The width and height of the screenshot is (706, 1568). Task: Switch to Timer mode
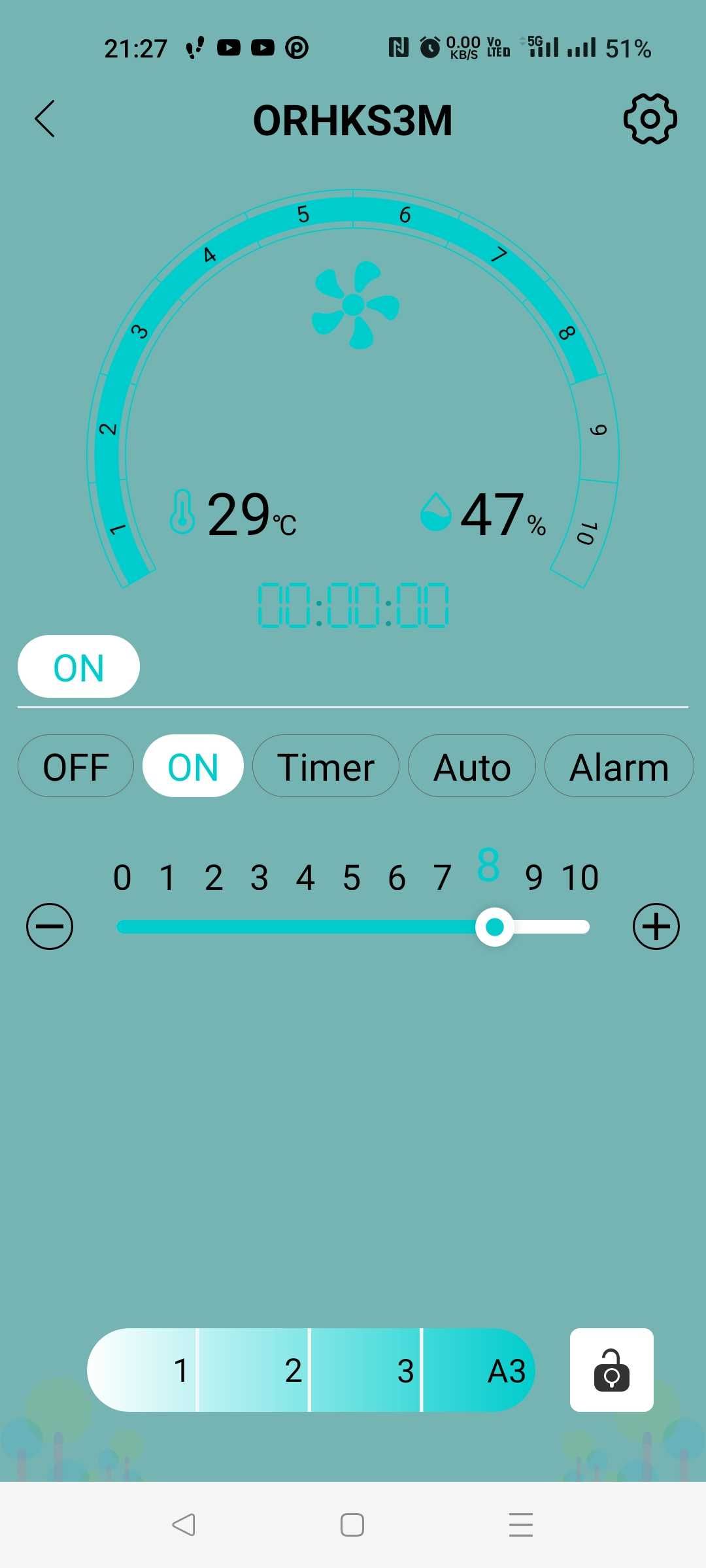click(326, 766)
